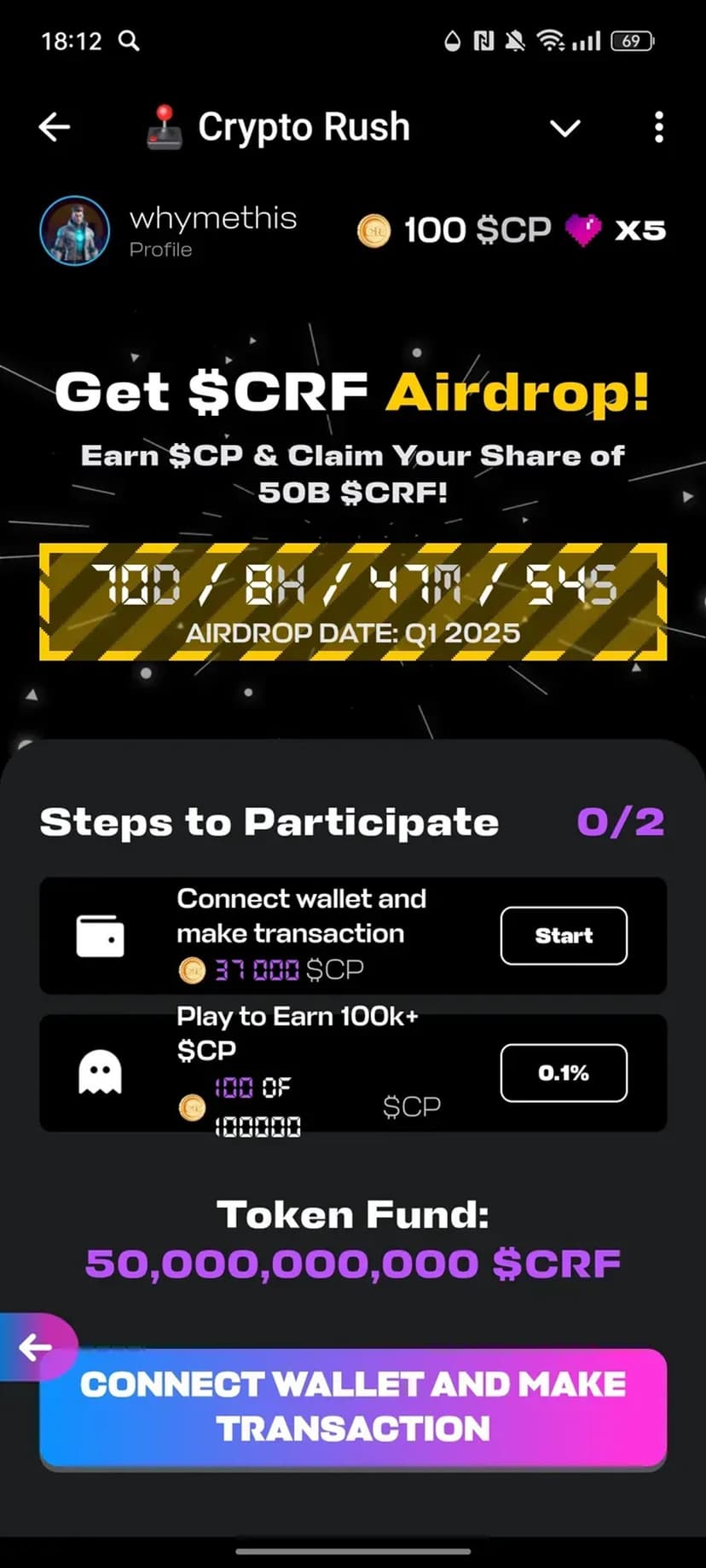The height and width of the screenshot is (1568, 706).
Task: Tap Start for connect wallet step
Action: pyautogui.click(x=564, y=936)
